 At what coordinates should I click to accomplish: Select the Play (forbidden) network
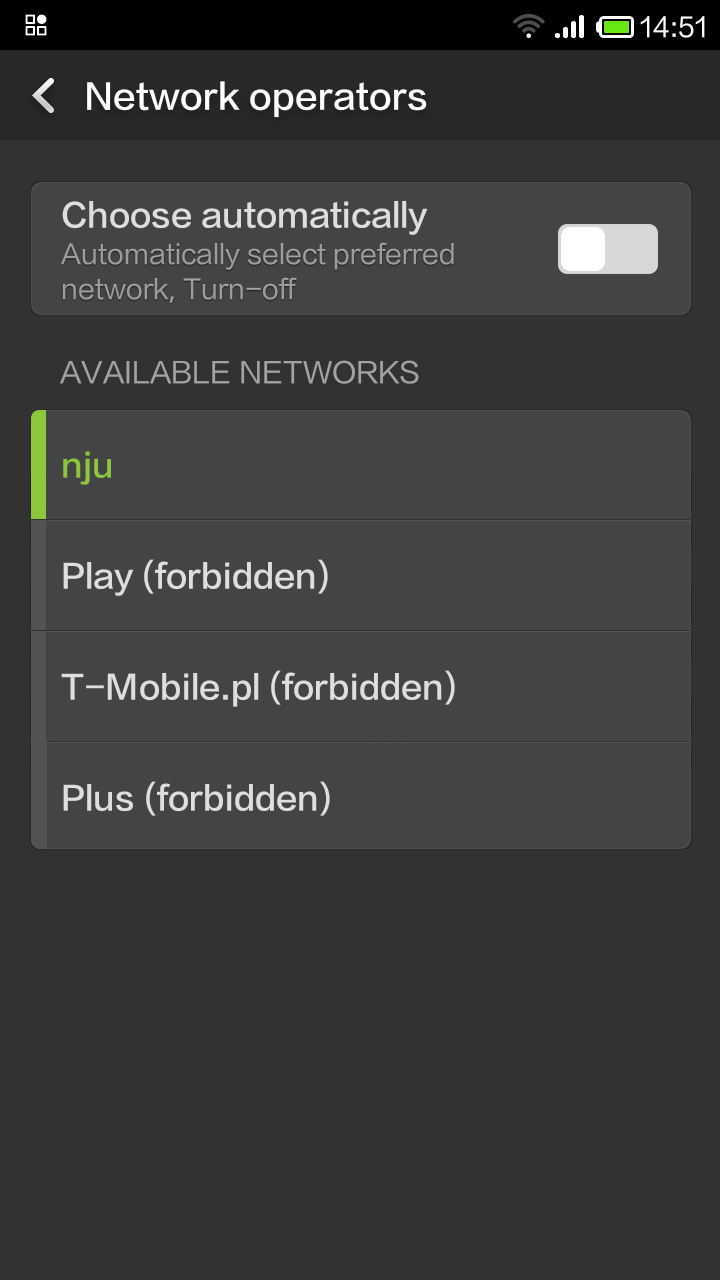pos(360,576)
